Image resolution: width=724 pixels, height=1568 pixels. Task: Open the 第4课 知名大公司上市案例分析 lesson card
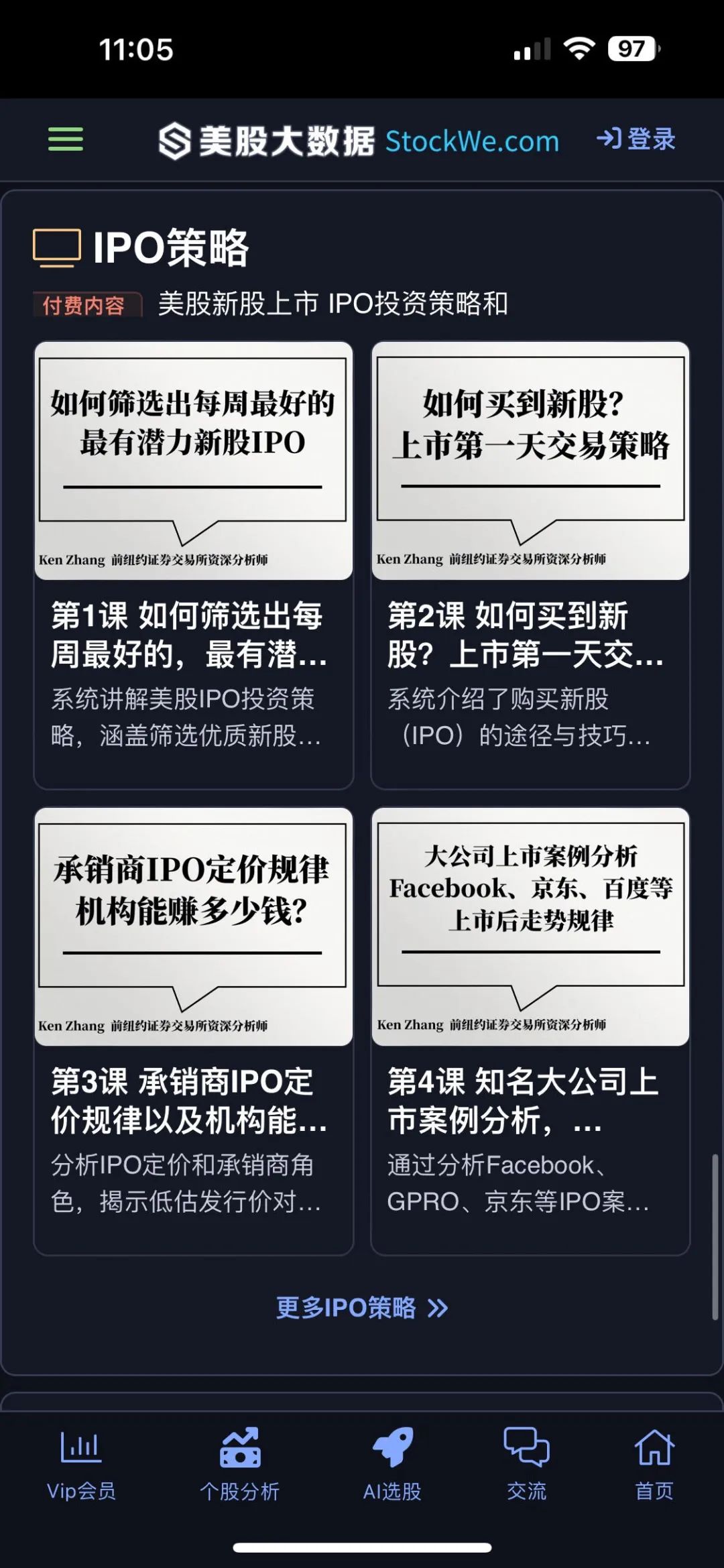[530, 1031]
